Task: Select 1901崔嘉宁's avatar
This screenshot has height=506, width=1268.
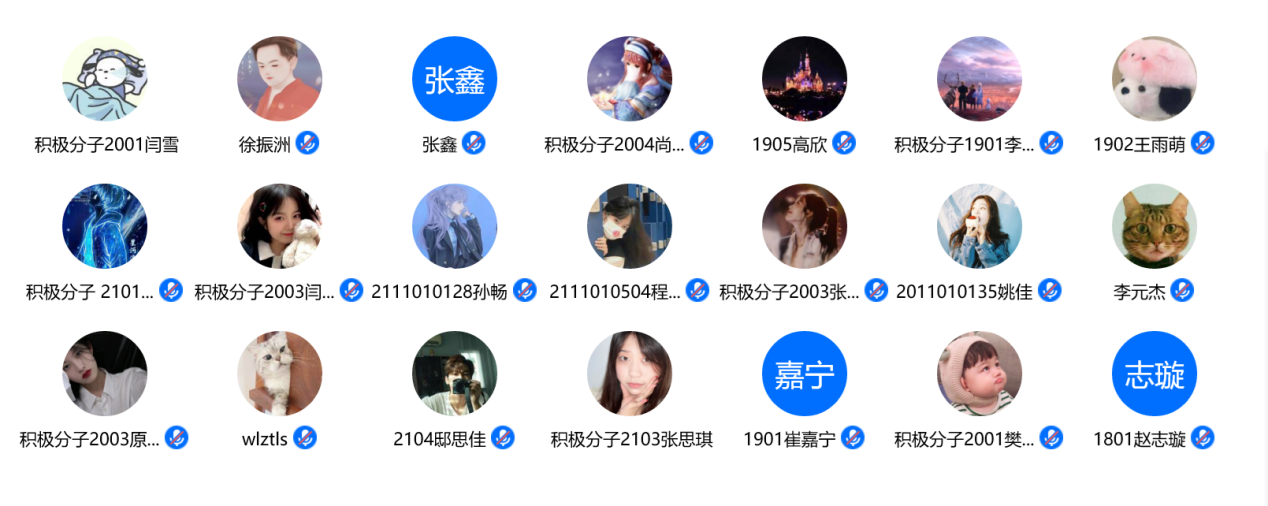Action: (x=804, y=373)
